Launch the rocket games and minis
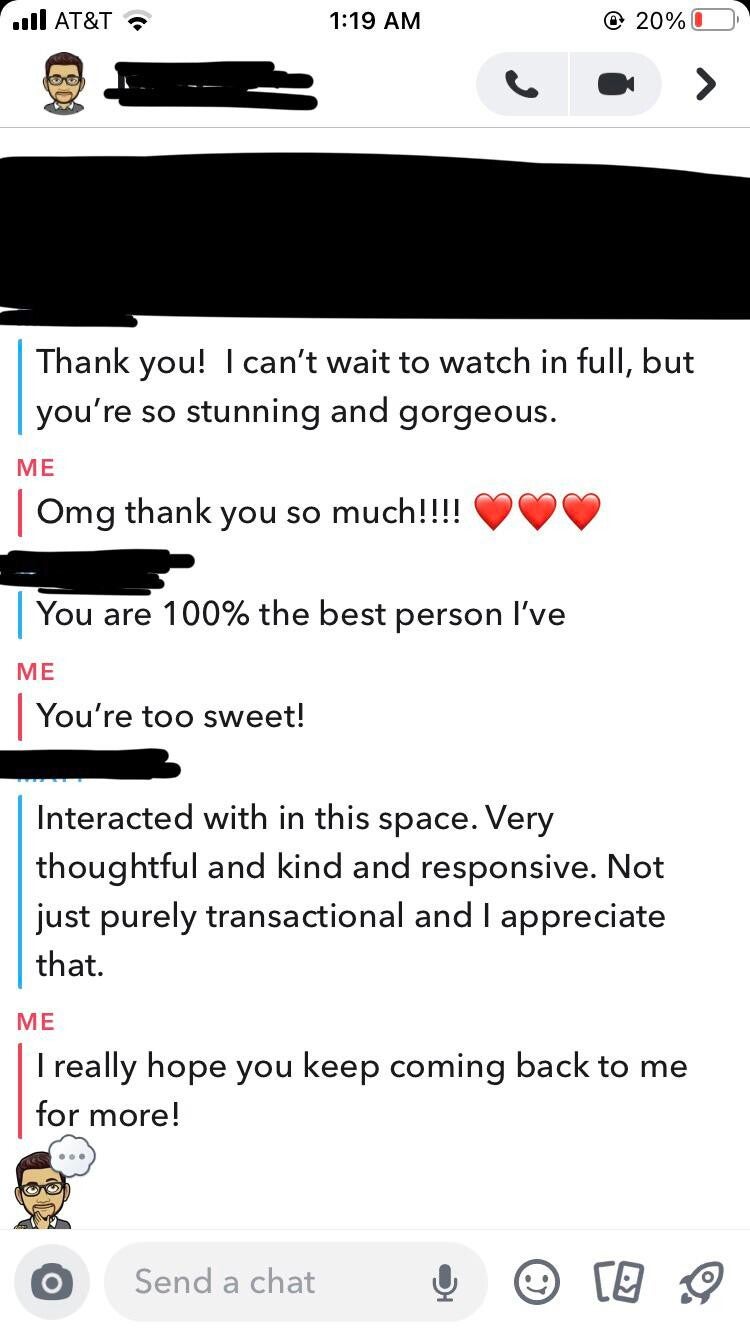 coord(699,1282)
